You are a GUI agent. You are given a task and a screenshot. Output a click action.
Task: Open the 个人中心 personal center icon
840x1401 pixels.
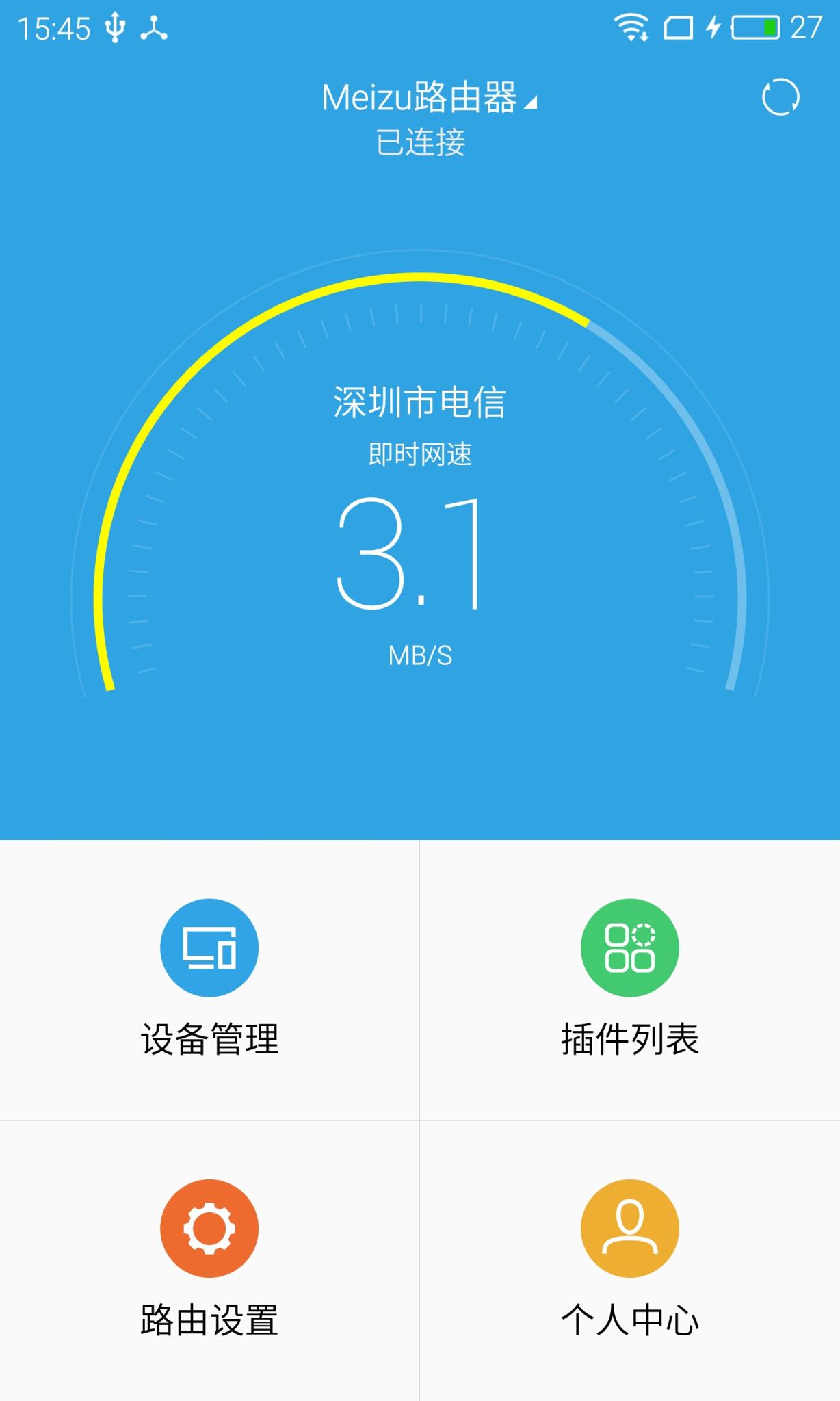click(629, 1228)
